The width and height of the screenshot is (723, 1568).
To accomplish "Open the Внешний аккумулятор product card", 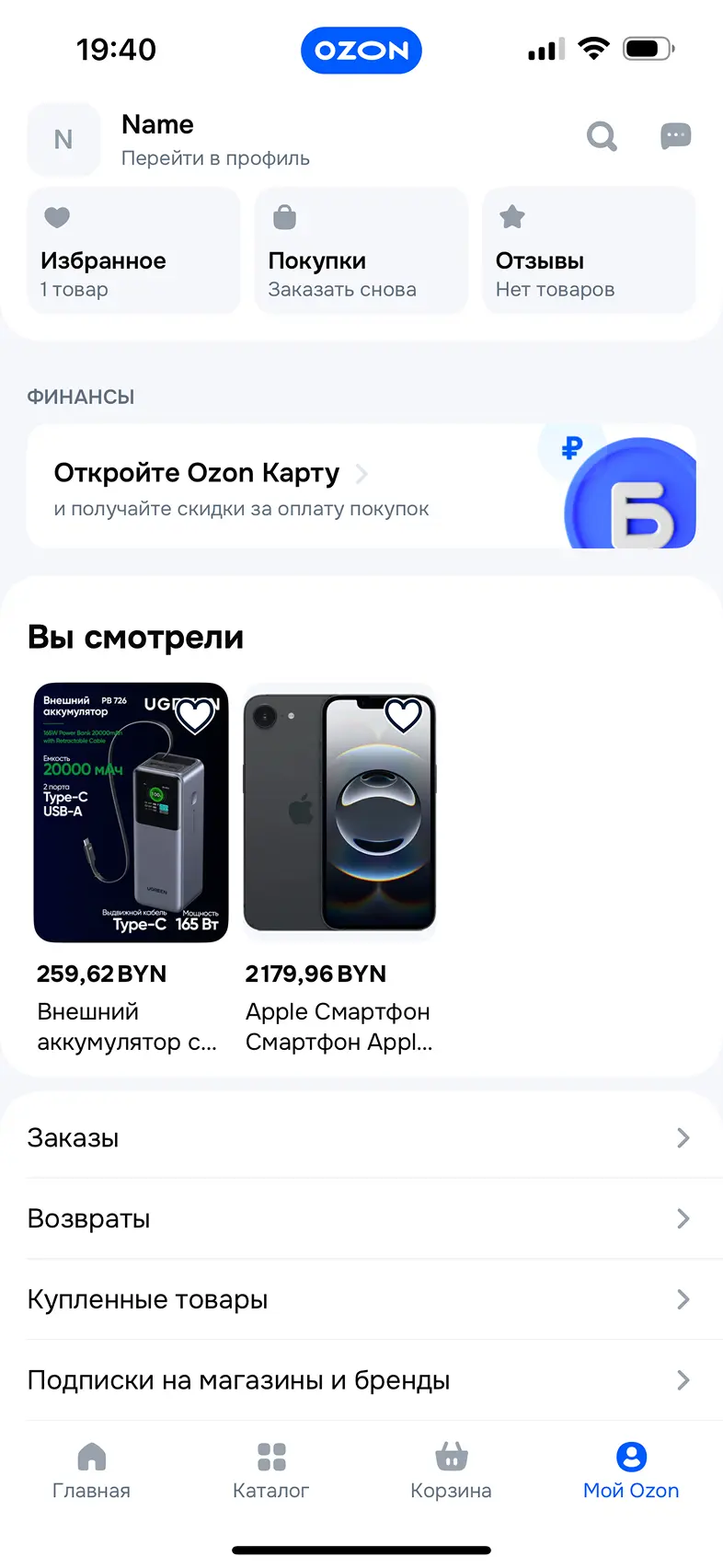I will [x=131, y=828].
